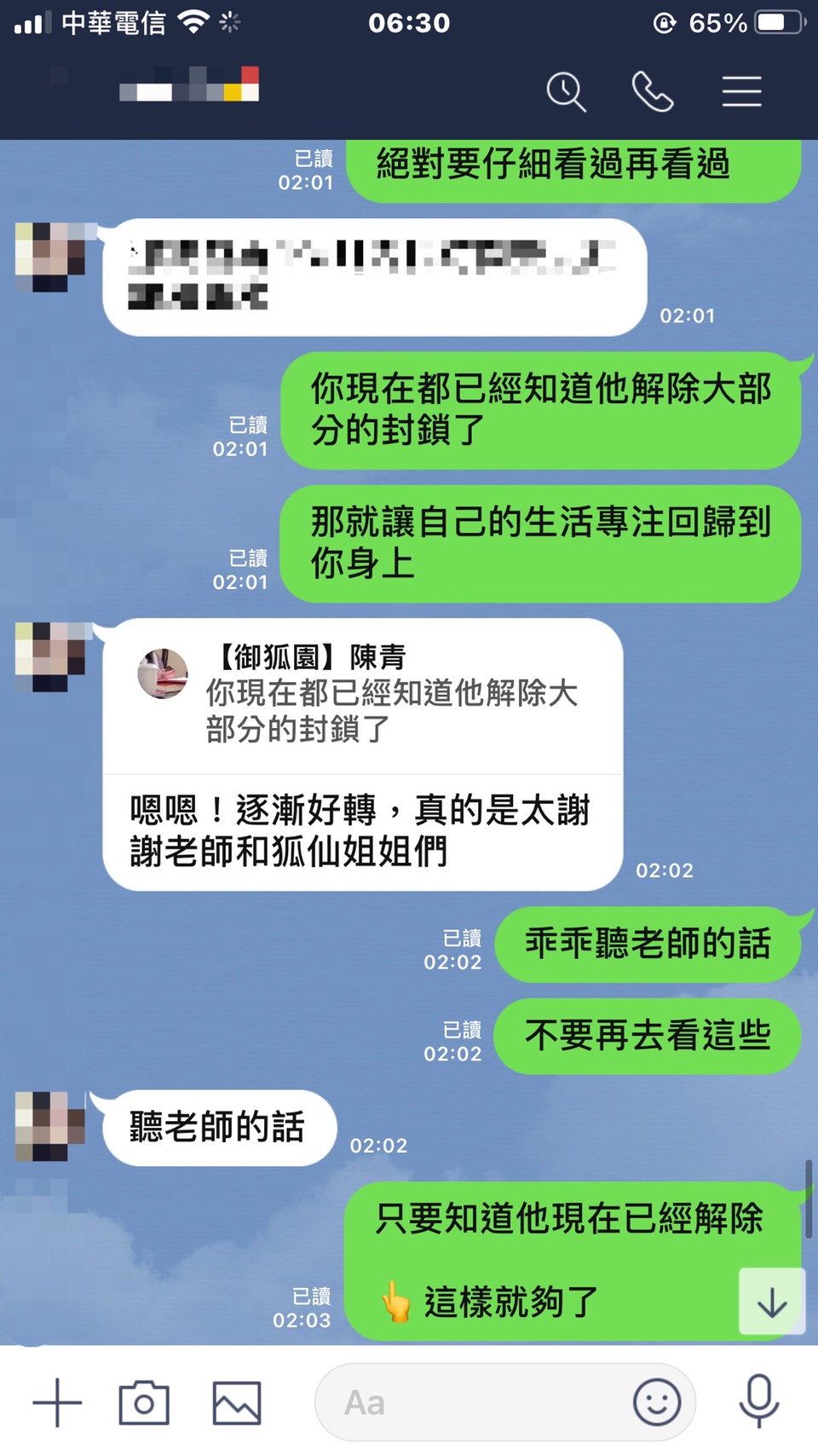Open the sender's avatar beside 聽老師的話

pos(50,1126)
